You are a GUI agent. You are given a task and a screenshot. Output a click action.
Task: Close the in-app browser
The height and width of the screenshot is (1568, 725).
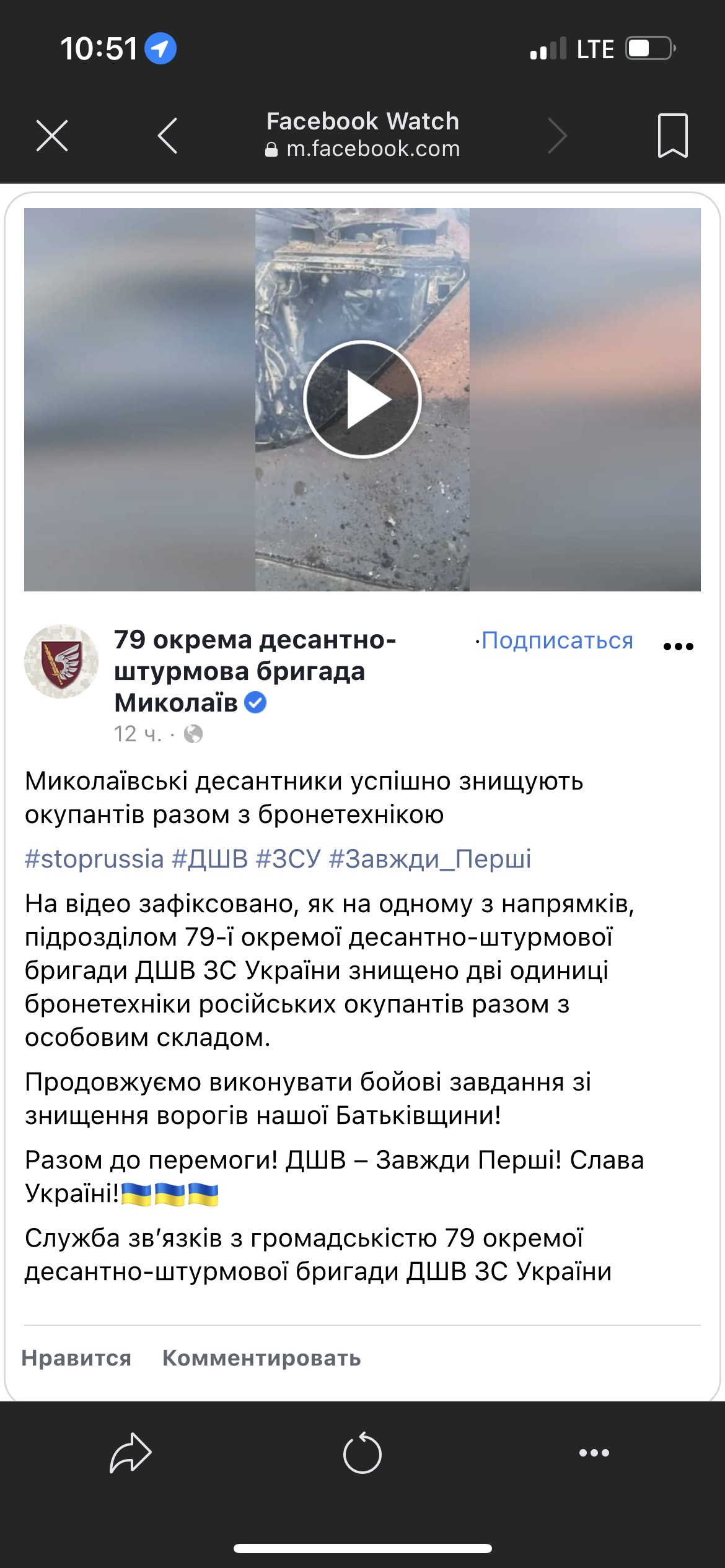click(52, 136)
